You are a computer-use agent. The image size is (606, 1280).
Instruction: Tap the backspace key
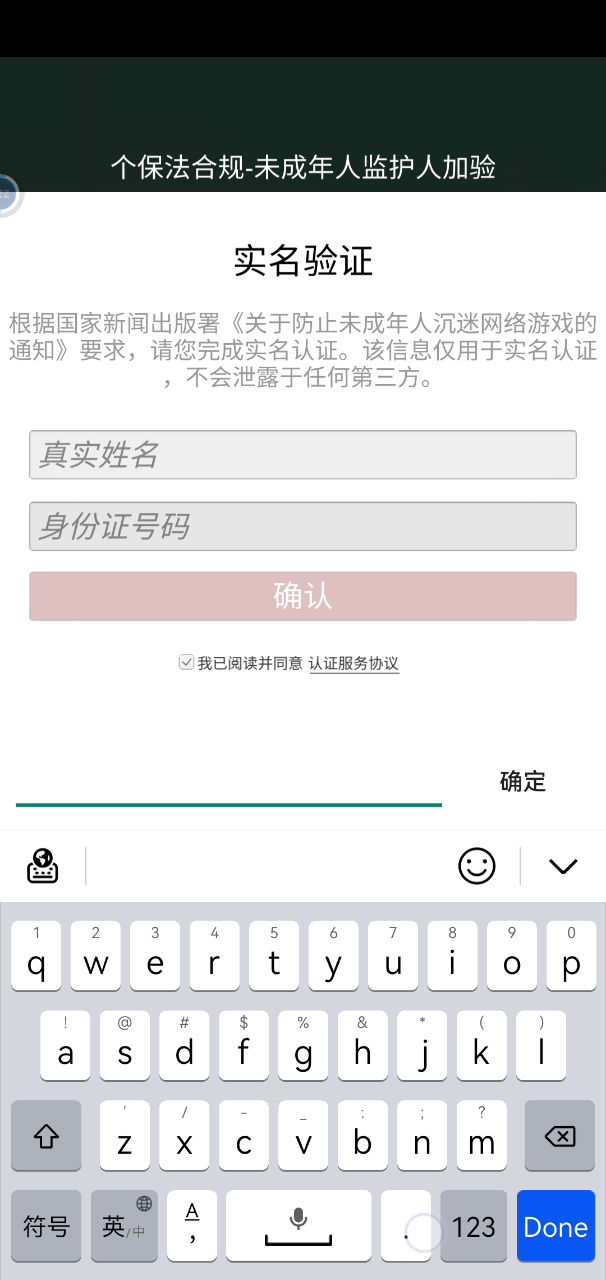point(560,1136)
